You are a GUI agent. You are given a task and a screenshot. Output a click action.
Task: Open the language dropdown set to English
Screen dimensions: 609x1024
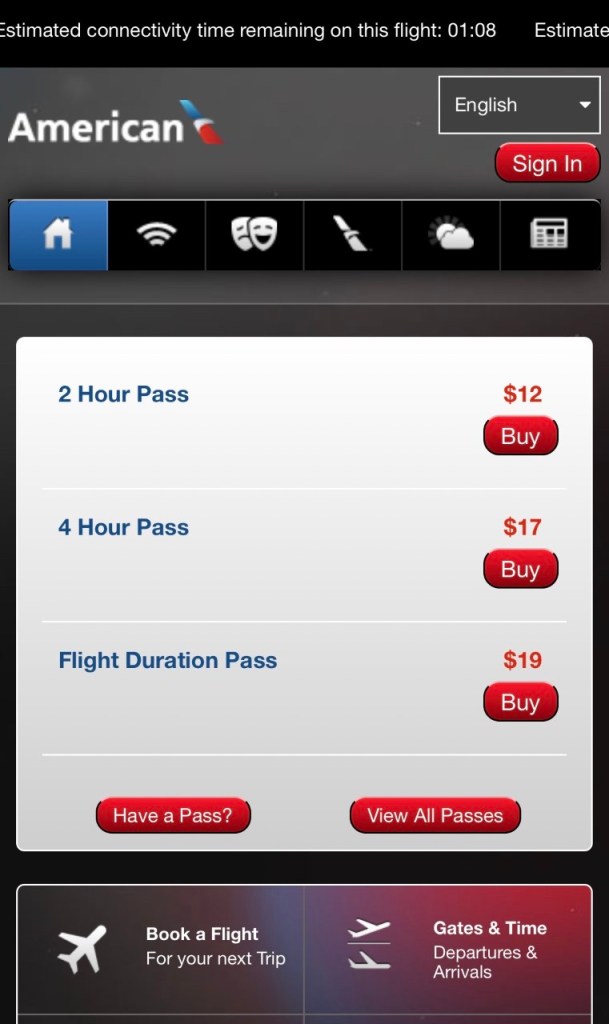click(519, 105)
